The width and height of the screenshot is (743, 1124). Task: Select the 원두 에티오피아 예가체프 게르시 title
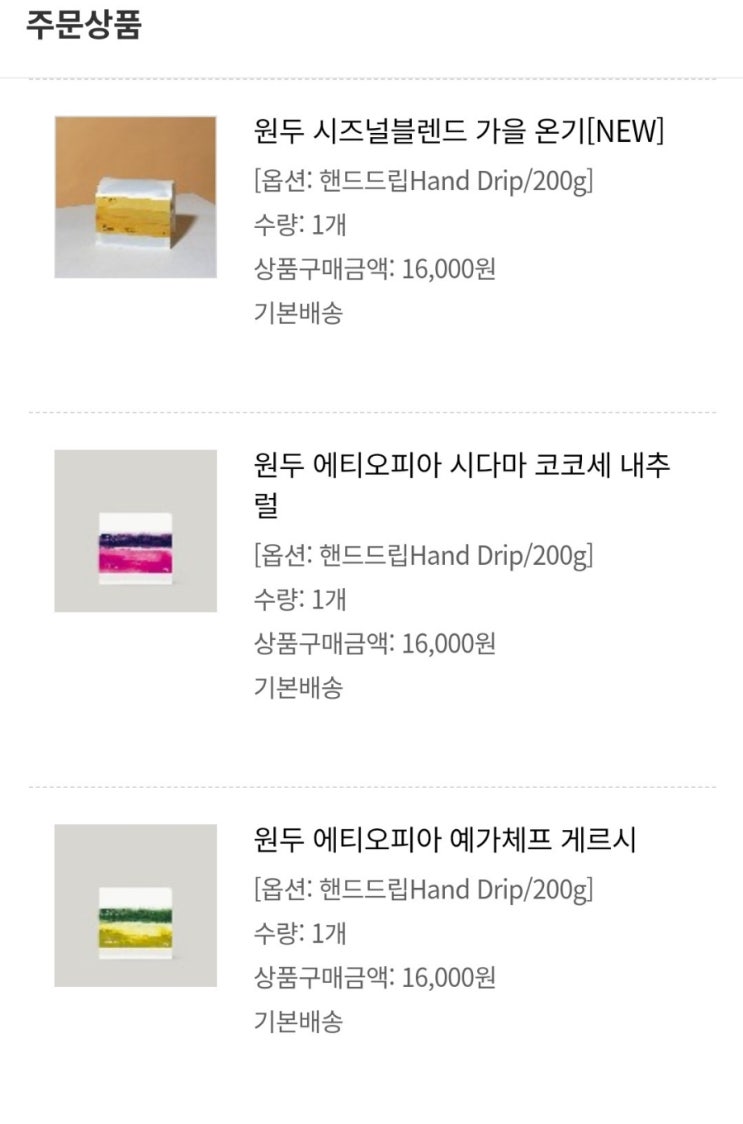445,840
